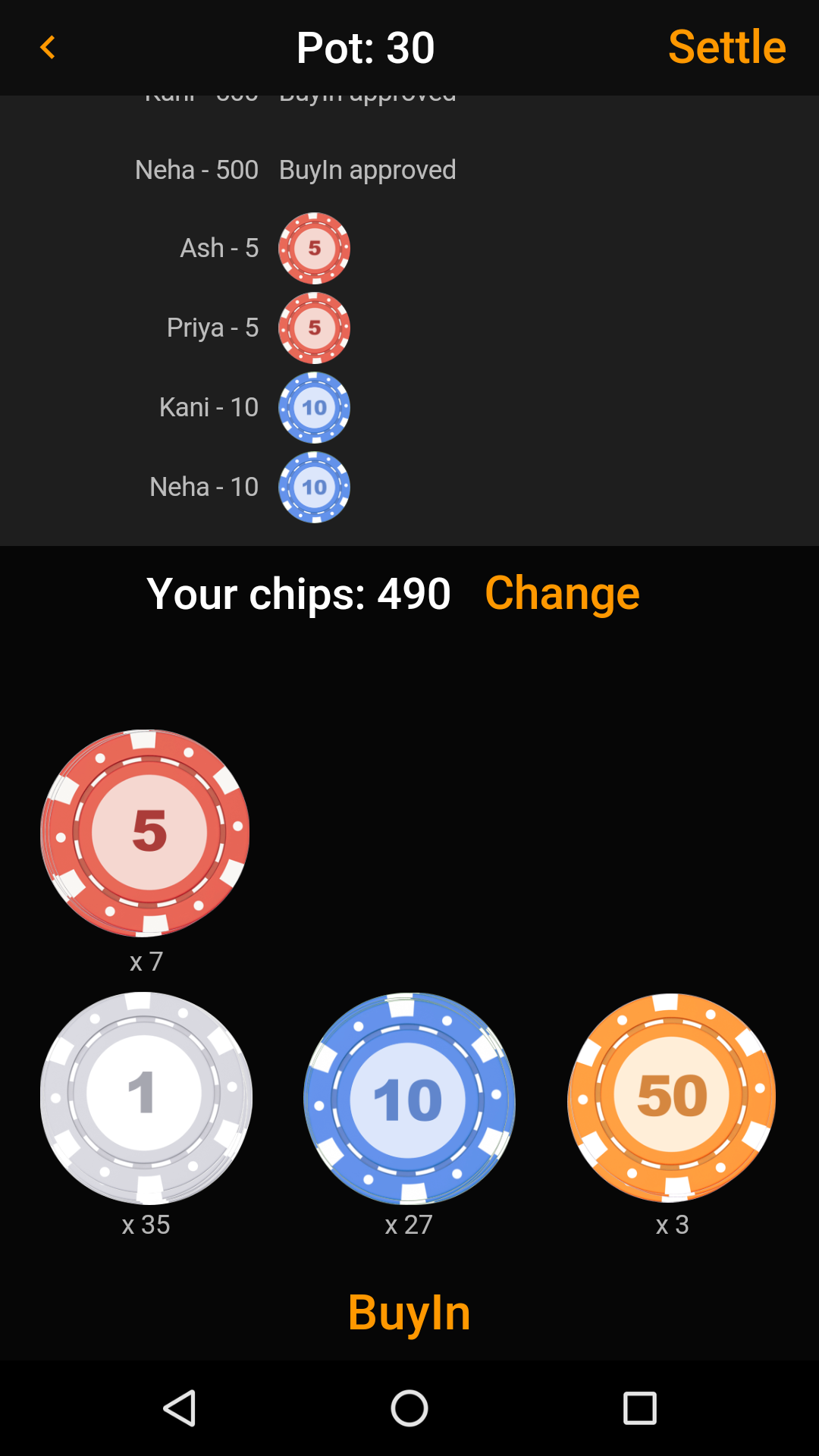Open the recent apps overview
Image resolution: width=819 pixels, height=1456 pixels.
click(639, 1409)
